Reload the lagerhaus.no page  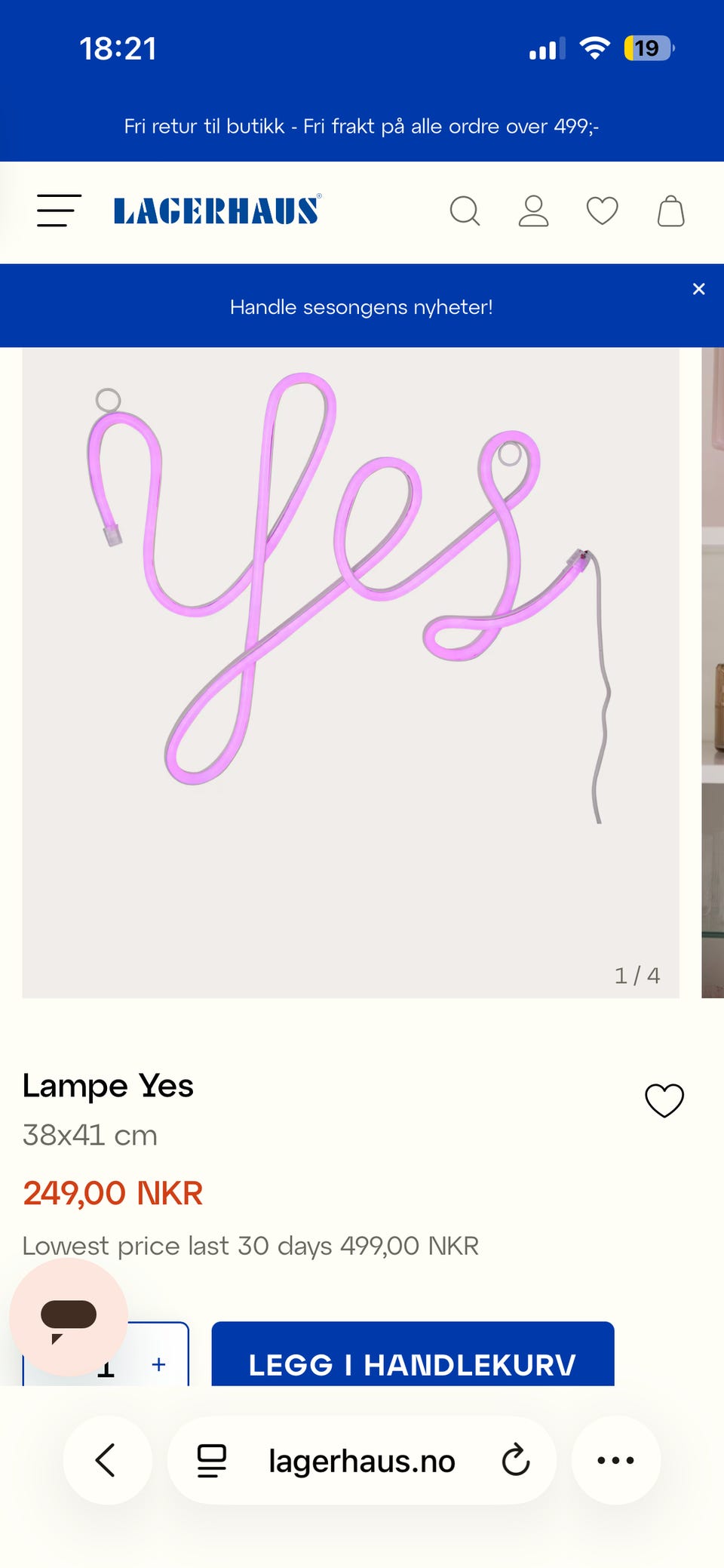tap(516, 1460)
